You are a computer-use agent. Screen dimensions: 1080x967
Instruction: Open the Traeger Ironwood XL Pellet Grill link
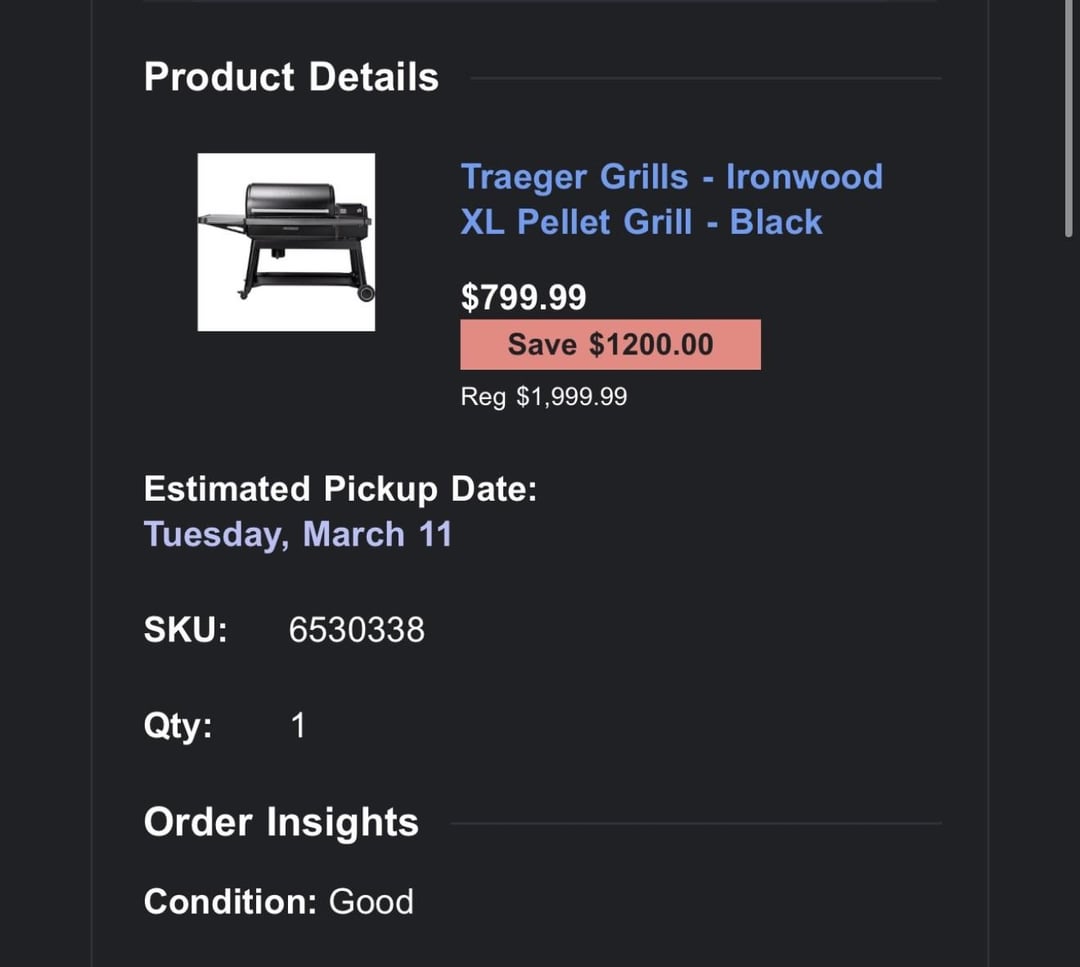(671, 198)
